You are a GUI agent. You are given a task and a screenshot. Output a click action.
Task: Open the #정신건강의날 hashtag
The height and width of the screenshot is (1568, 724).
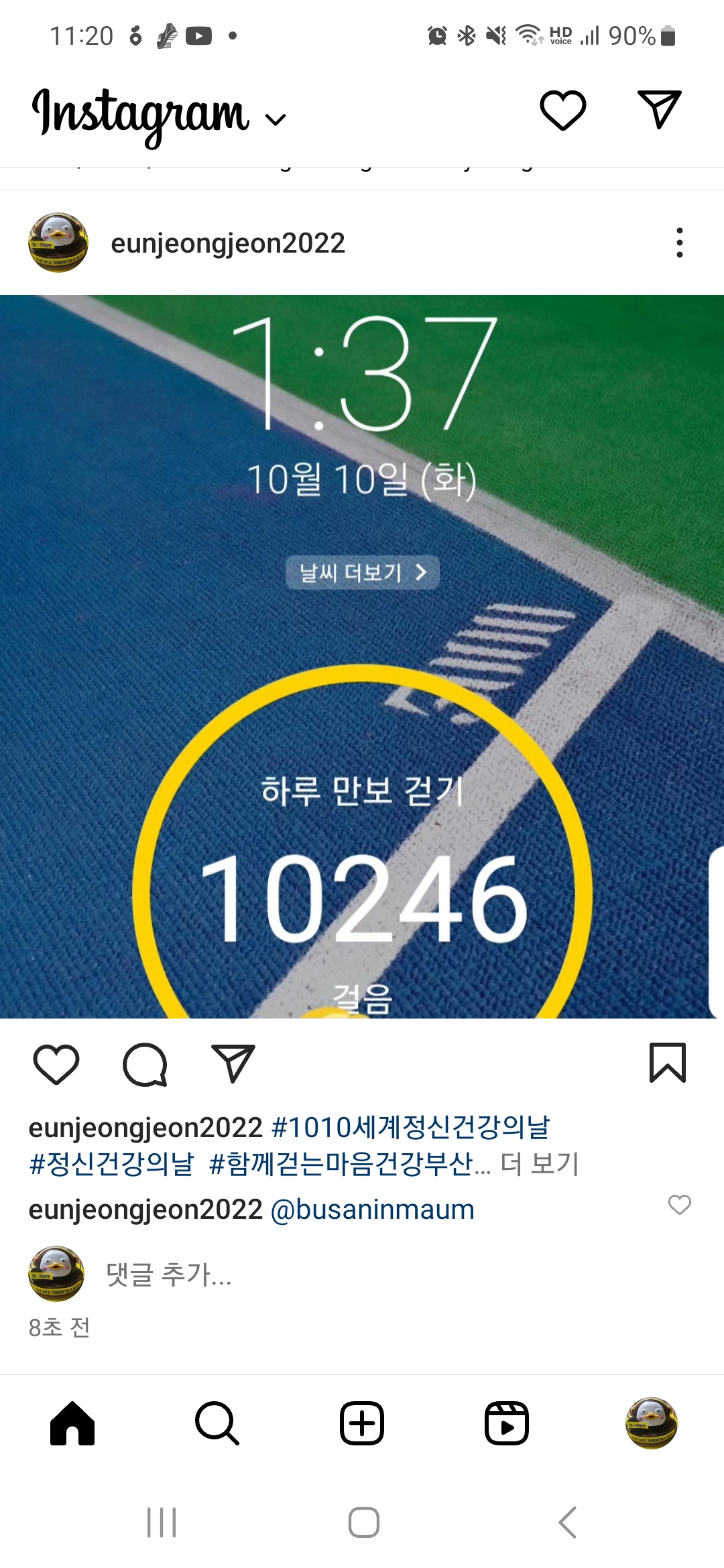pos(111,1164)
